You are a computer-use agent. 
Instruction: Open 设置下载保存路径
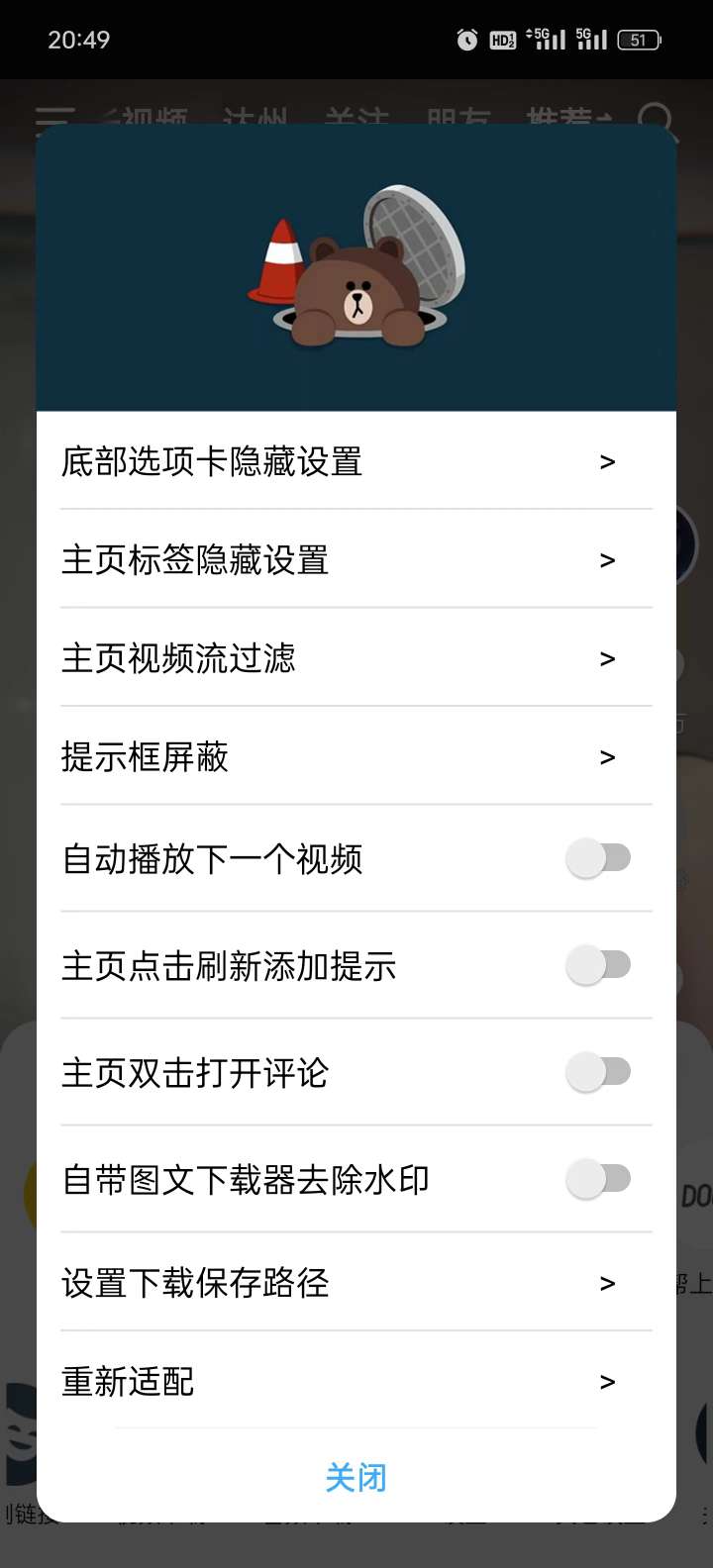click(x=355, y=1283)
